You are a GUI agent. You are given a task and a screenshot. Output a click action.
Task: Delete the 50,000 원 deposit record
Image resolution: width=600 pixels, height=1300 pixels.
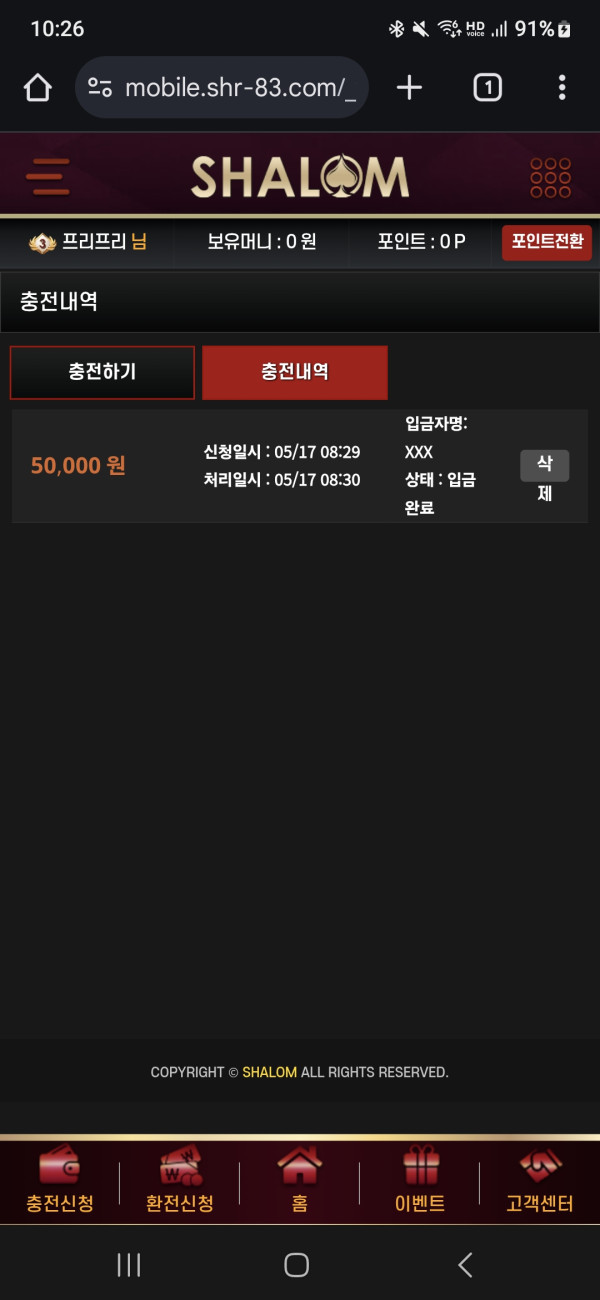(544, 477)
